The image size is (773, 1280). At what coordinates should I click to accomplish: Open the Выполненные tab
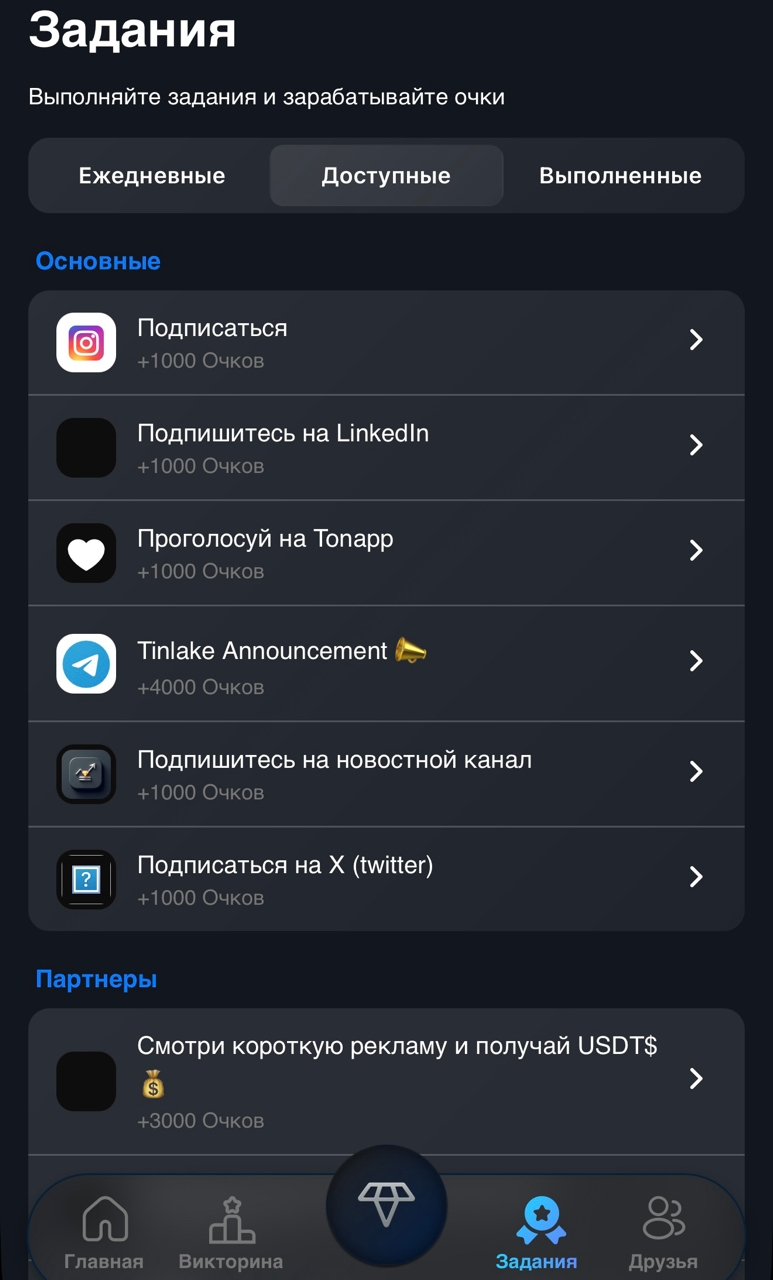(x=620, y=176)
